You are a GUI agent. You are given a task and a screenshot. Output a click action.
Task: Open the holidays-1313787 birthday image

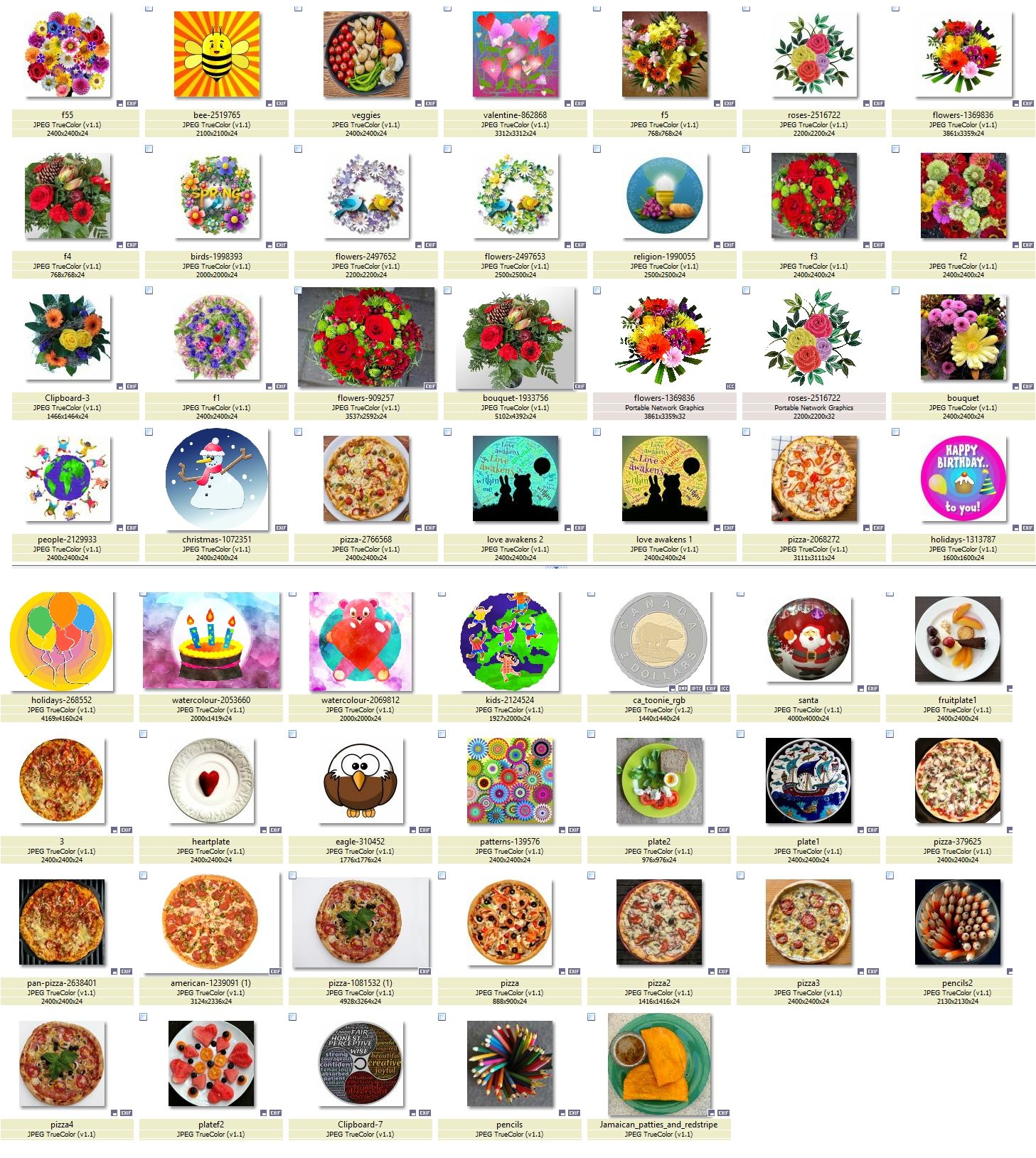[963, 478]
